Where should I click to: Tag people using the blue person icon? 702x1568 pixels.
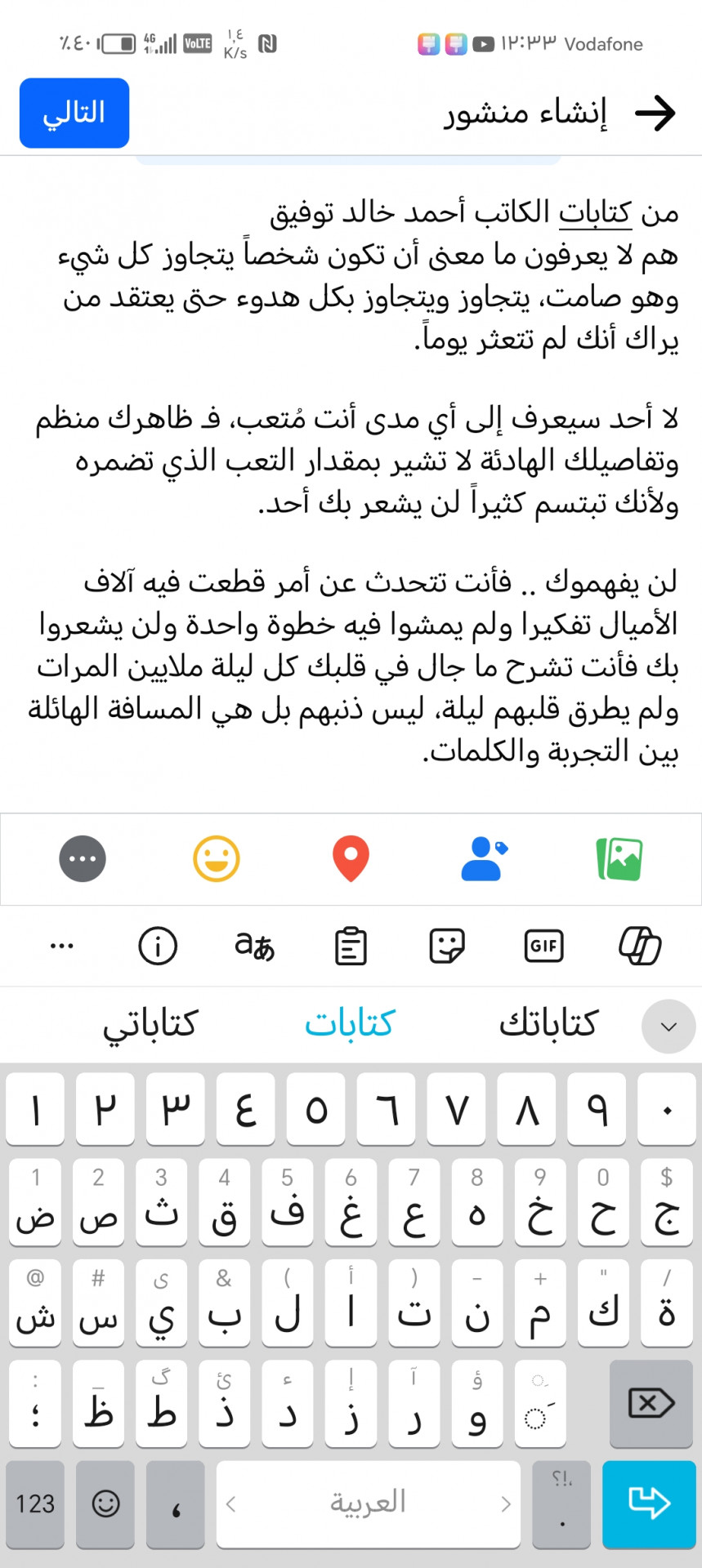[x=484, y=859]
